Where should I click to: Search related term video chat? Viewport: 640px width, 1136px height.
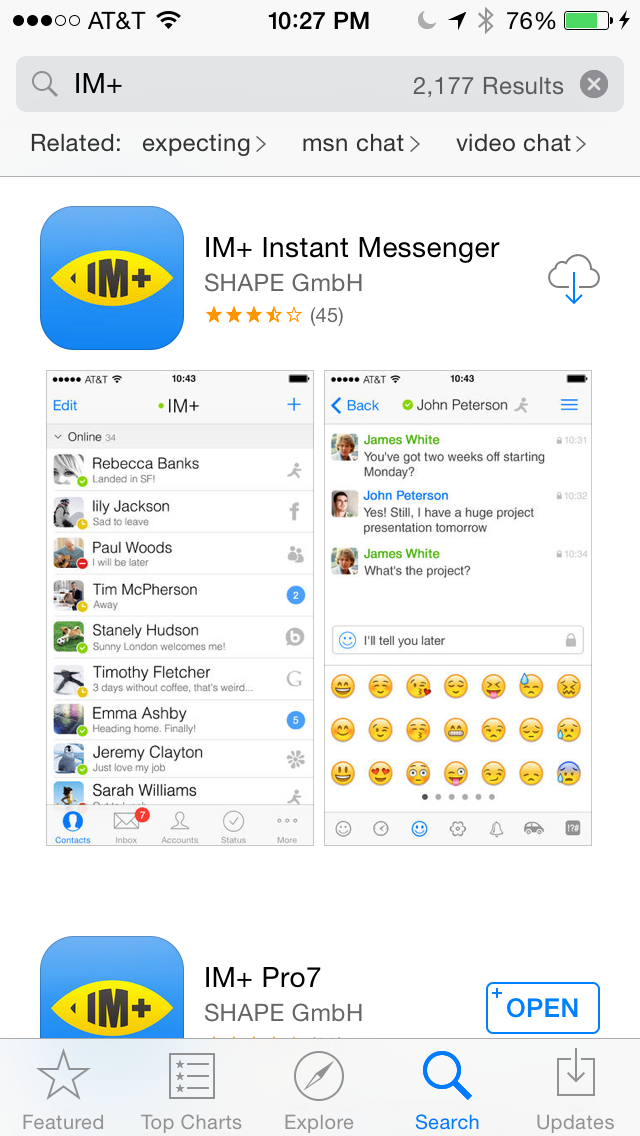tap(520, 144)
